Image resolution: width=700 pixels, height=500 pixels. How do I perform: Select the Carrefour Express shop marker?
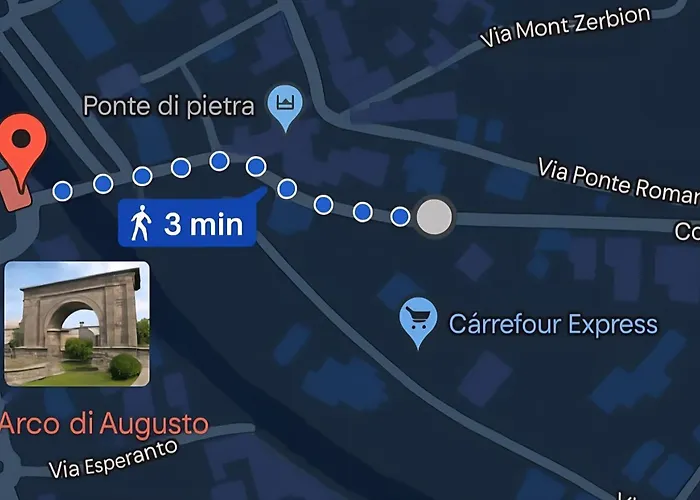point(418,322)
